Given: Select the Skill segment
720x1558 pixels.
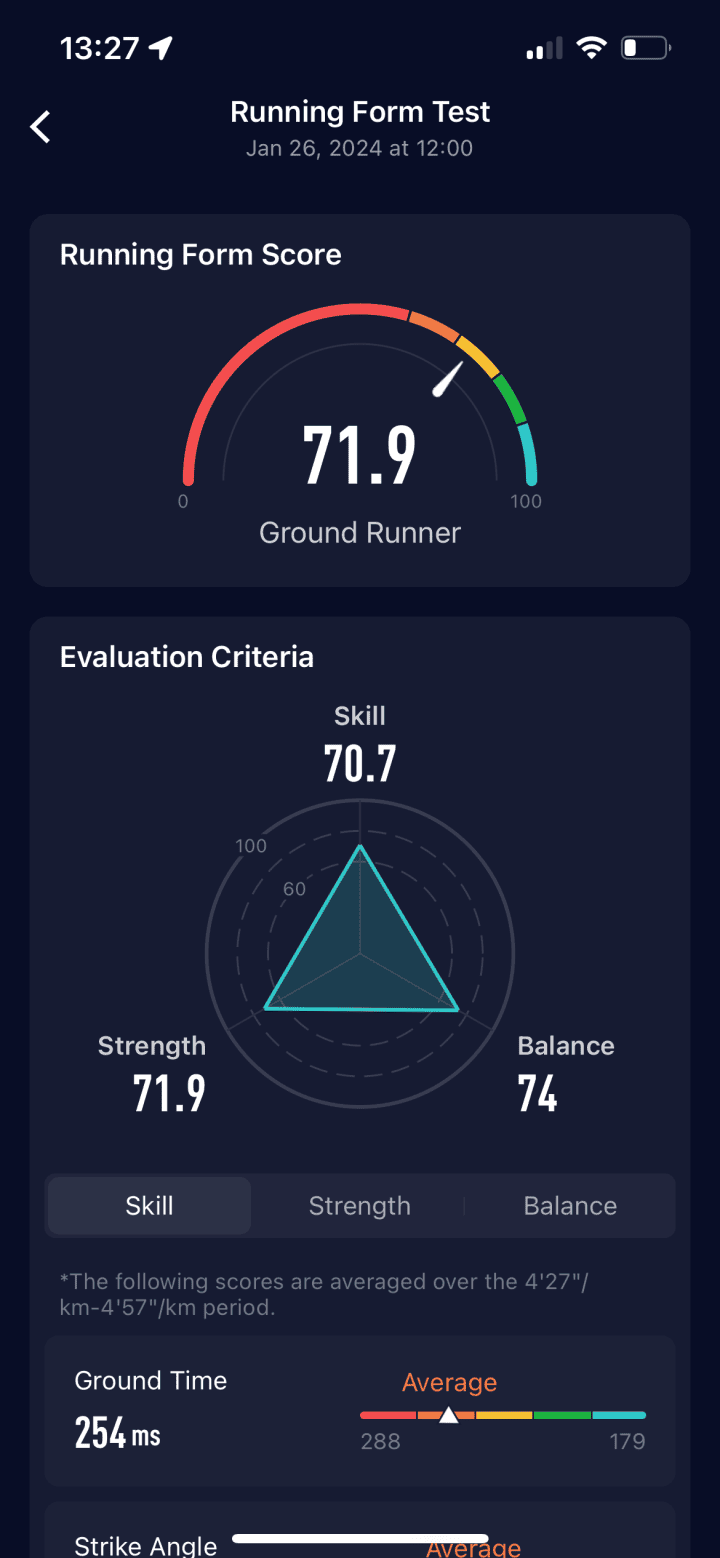Looking at the screenshot, I should click(x=150, y=1206).
